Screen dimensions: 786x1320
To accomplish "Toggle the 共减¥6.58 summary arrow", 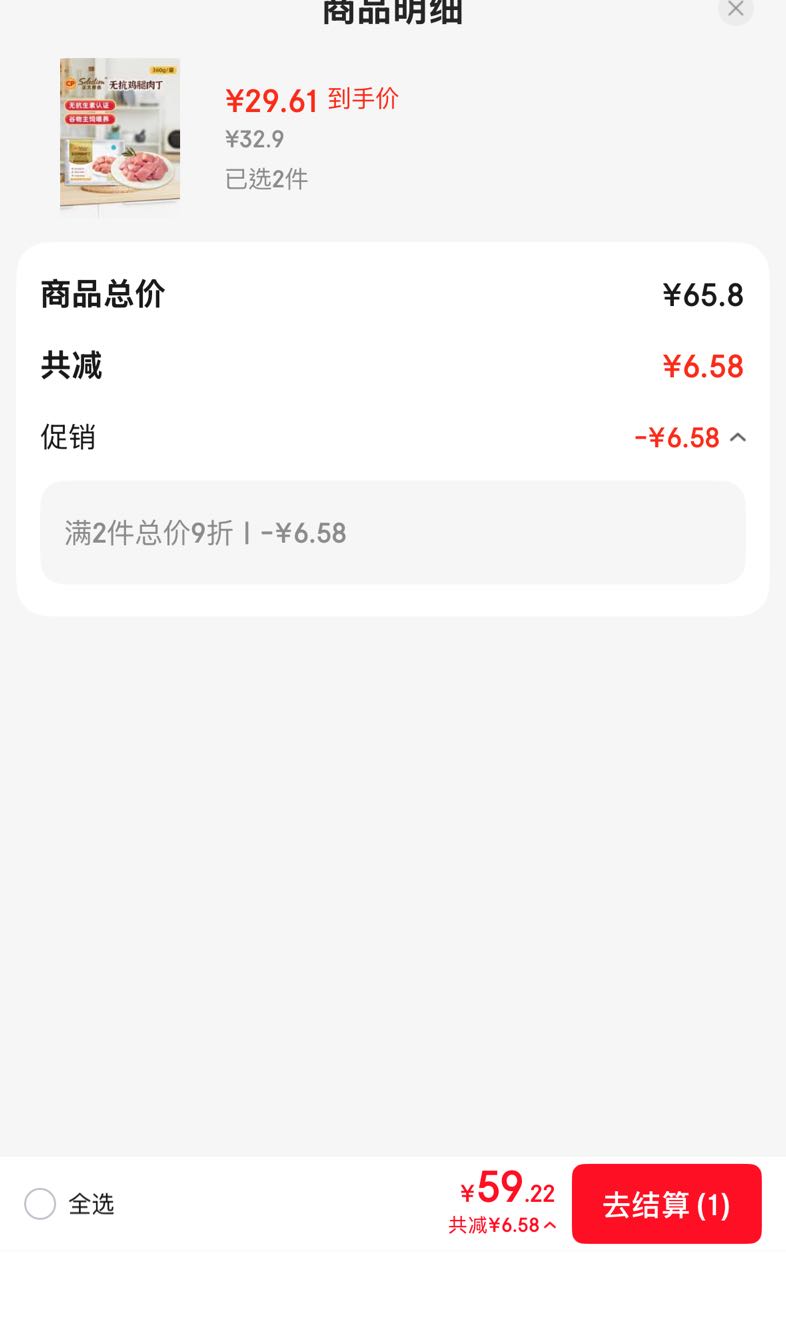I will 550,1225.
